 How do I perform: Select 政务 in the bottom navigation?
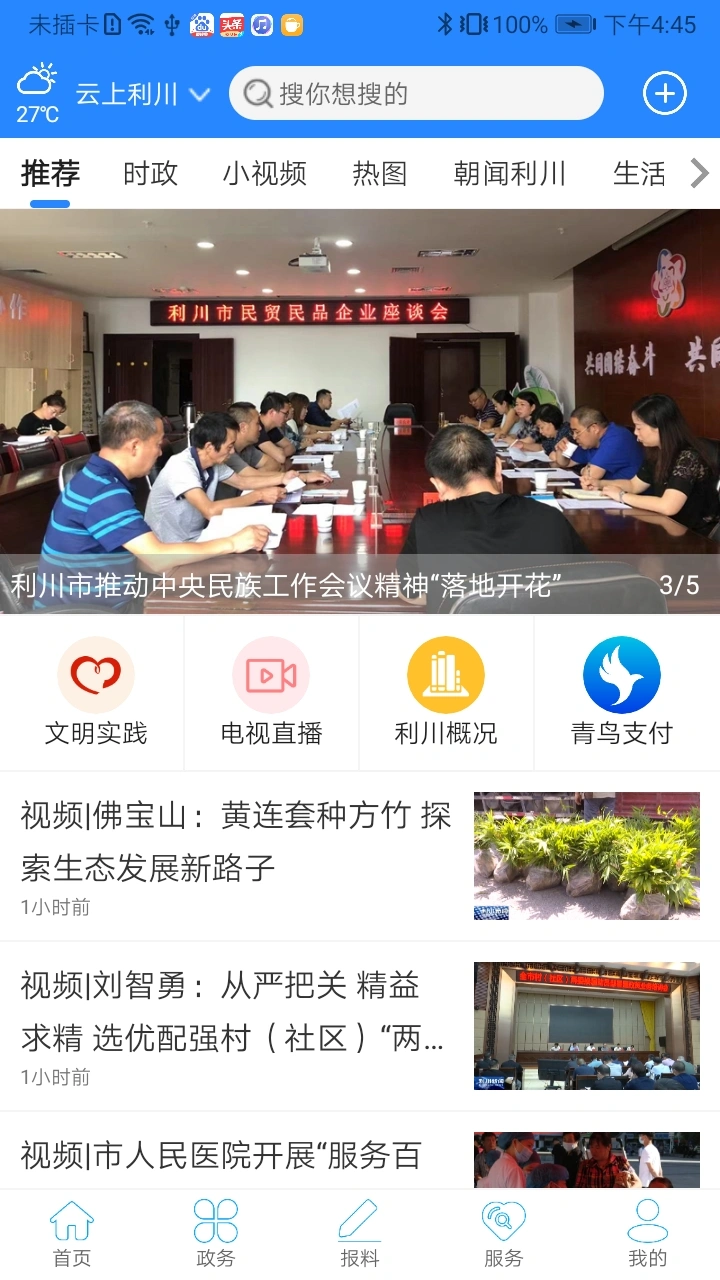click(214, 1230)
